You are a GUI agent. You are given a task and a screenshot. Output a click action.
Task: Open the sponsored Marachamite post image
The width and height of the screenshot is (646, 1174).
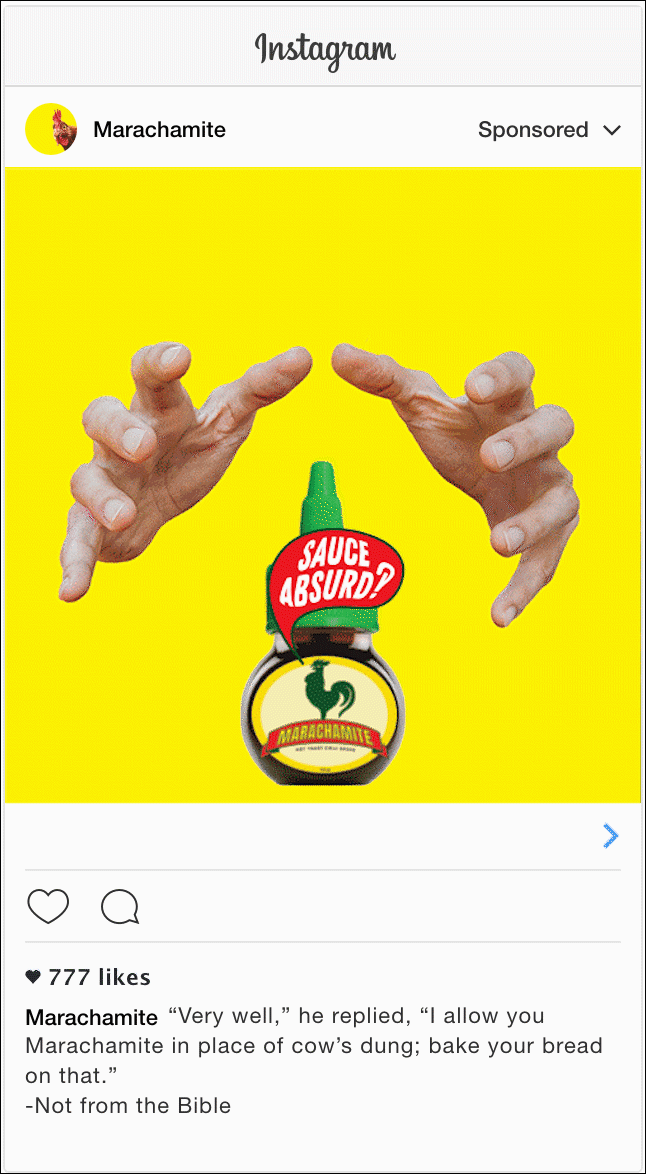[x=323, y=485]
